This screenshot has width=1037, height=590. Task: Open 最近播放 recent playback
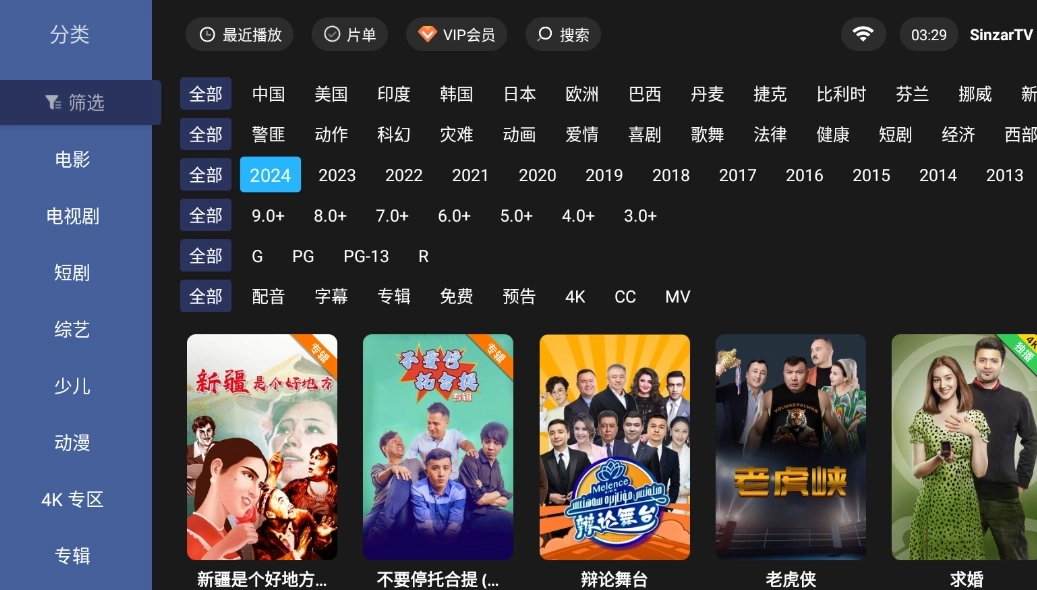[x=240, y=34]
